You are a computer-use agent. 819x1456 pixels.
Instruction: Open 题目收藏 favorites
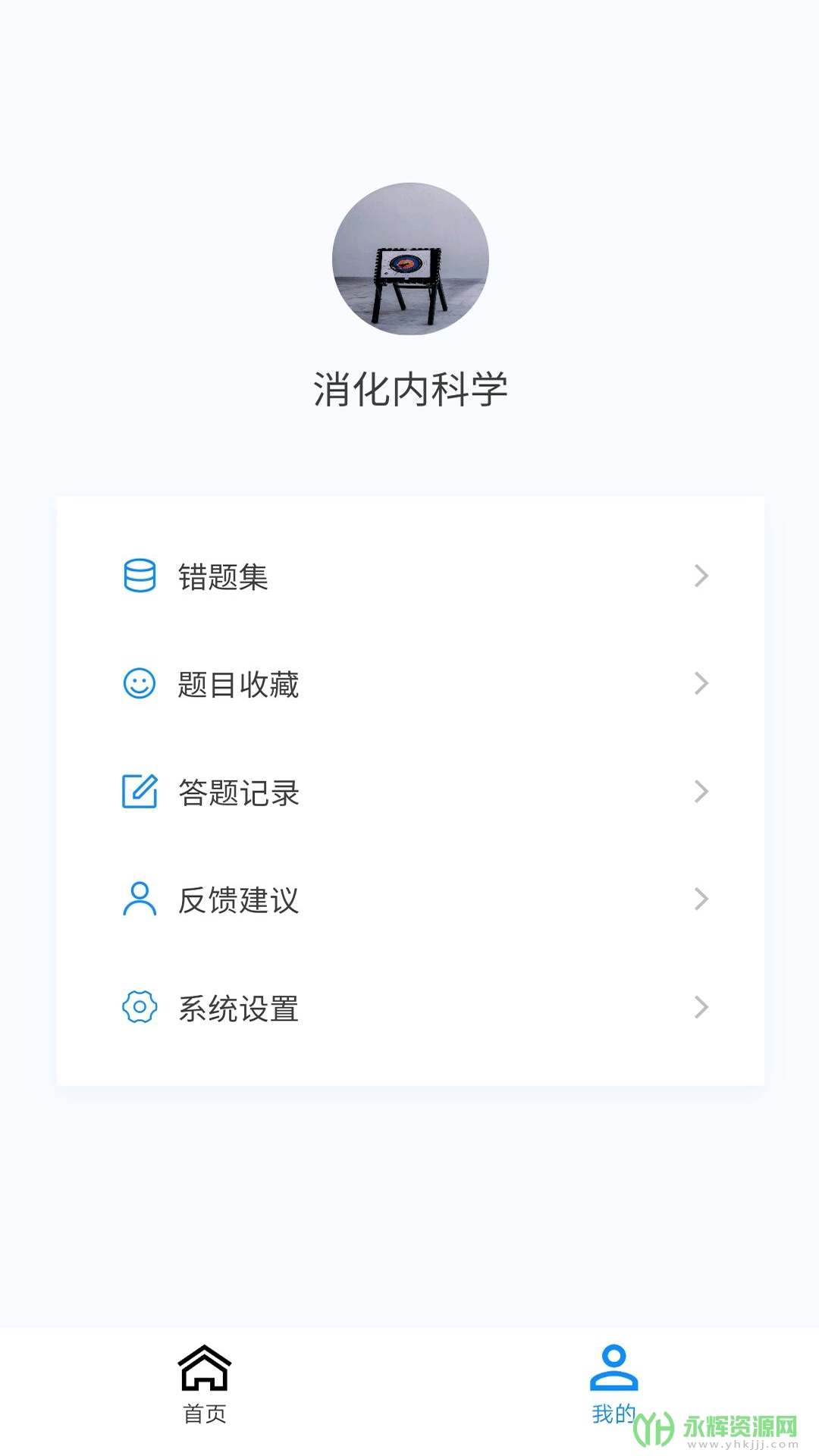click(x=410, y=684)
